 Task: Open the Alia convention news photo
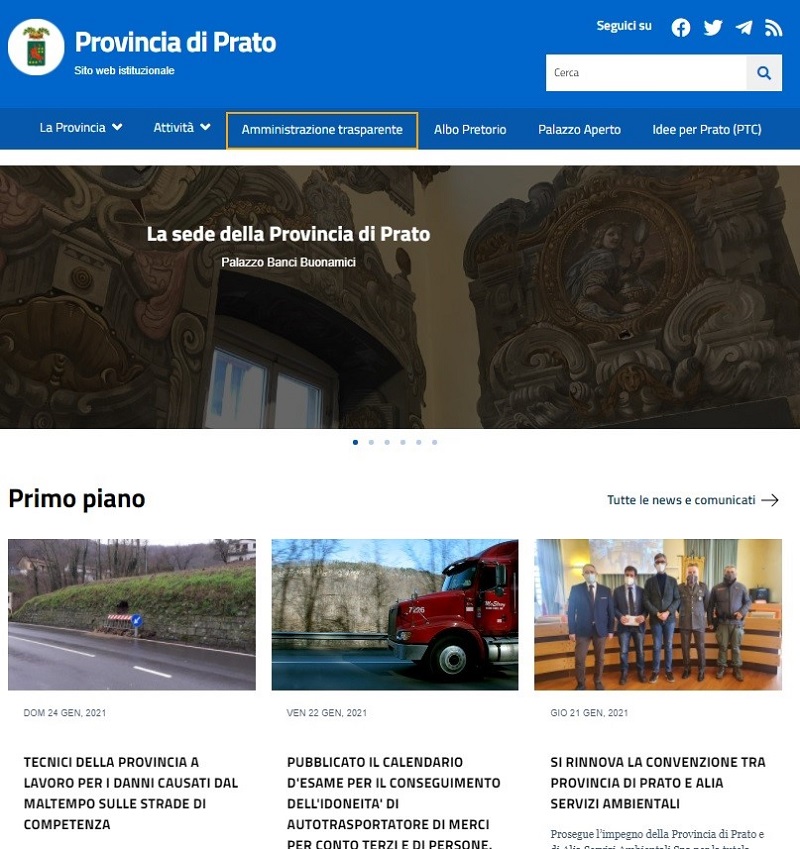(658, 614)
